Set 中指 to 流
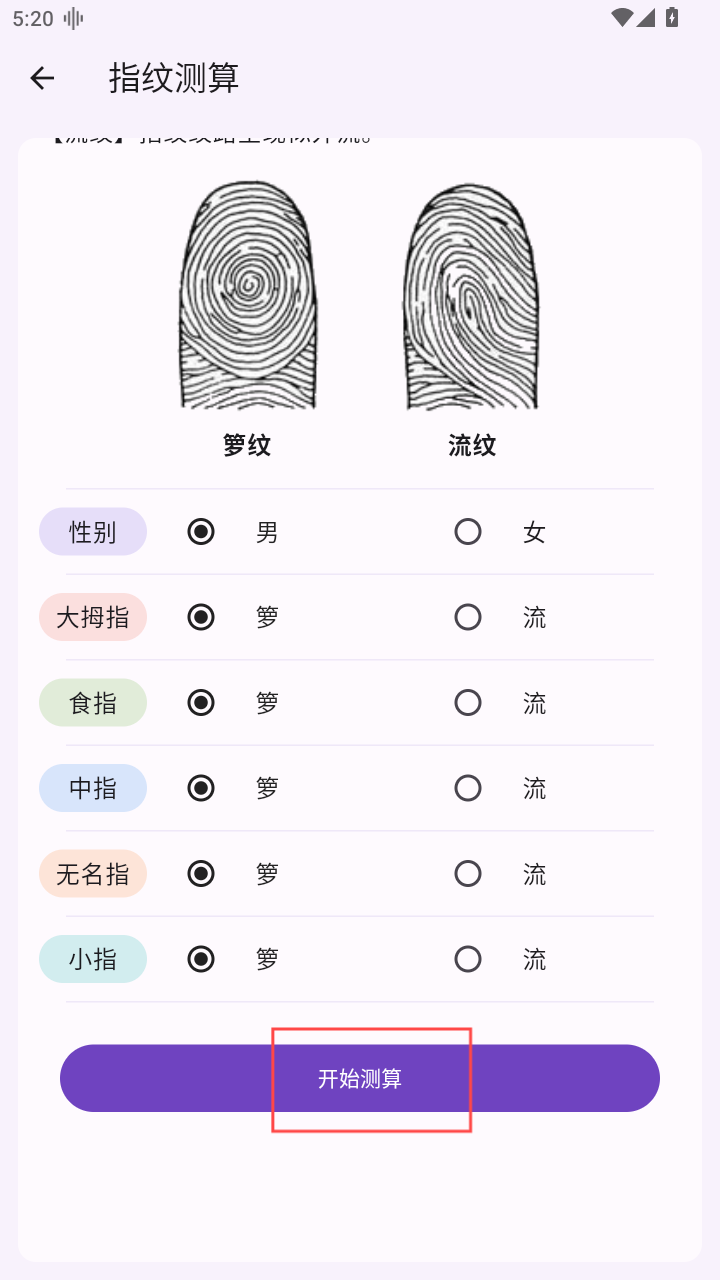 tap(468, 788)
